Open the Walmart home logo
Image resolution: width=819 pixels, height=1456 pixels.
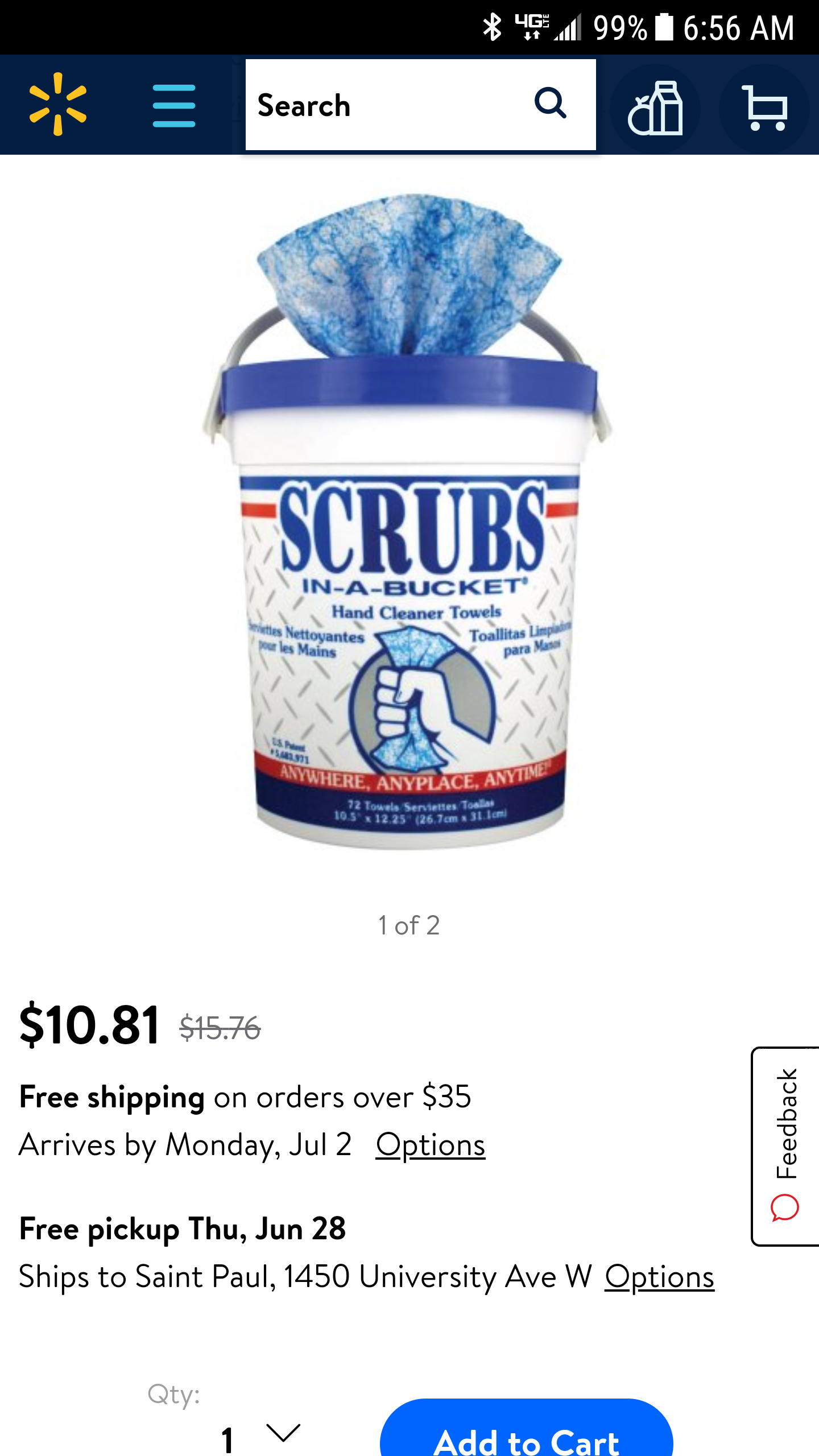click(58, 105)
